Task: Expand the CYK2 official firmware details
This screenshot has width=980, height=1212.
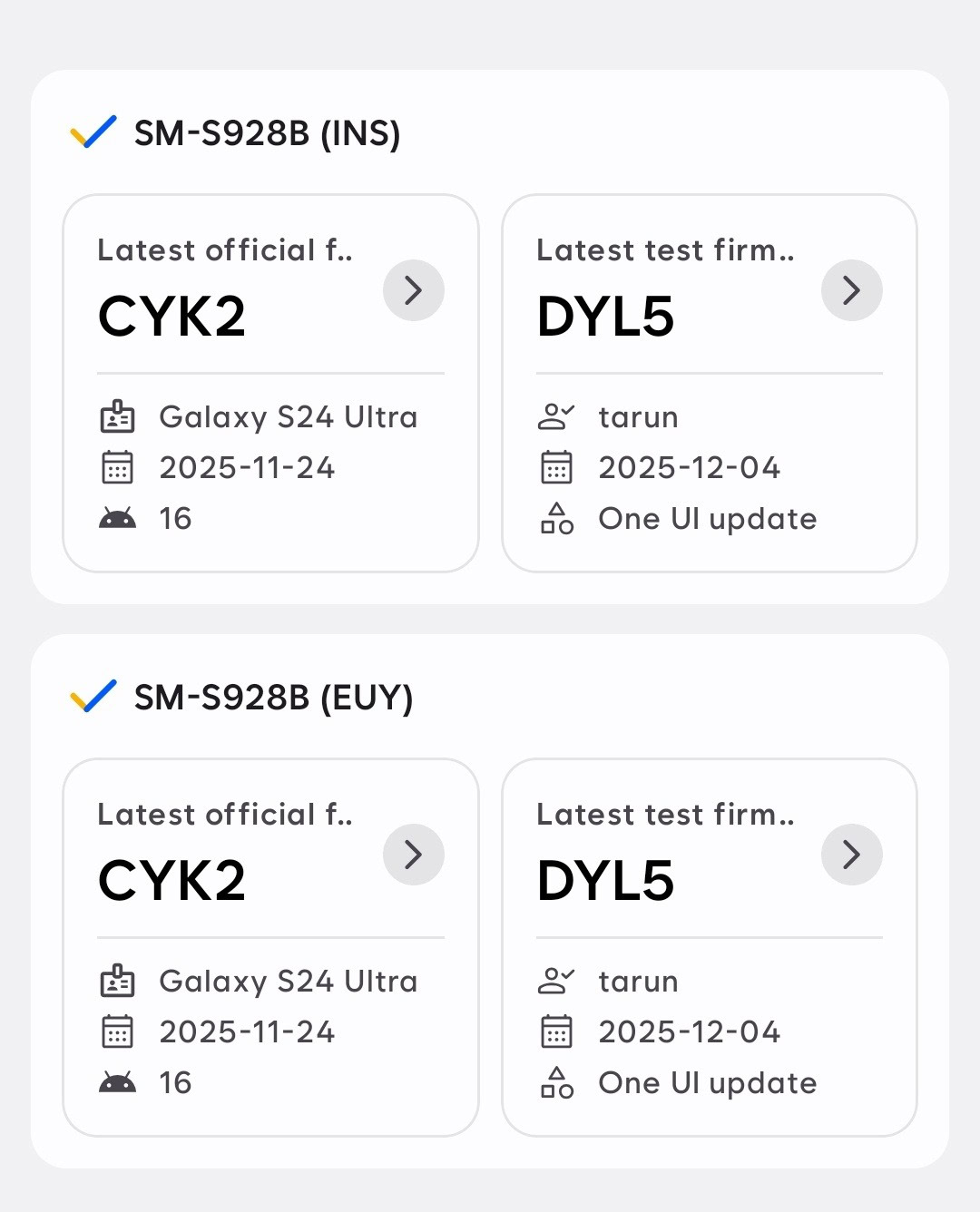Action: (x=414, y=290)
